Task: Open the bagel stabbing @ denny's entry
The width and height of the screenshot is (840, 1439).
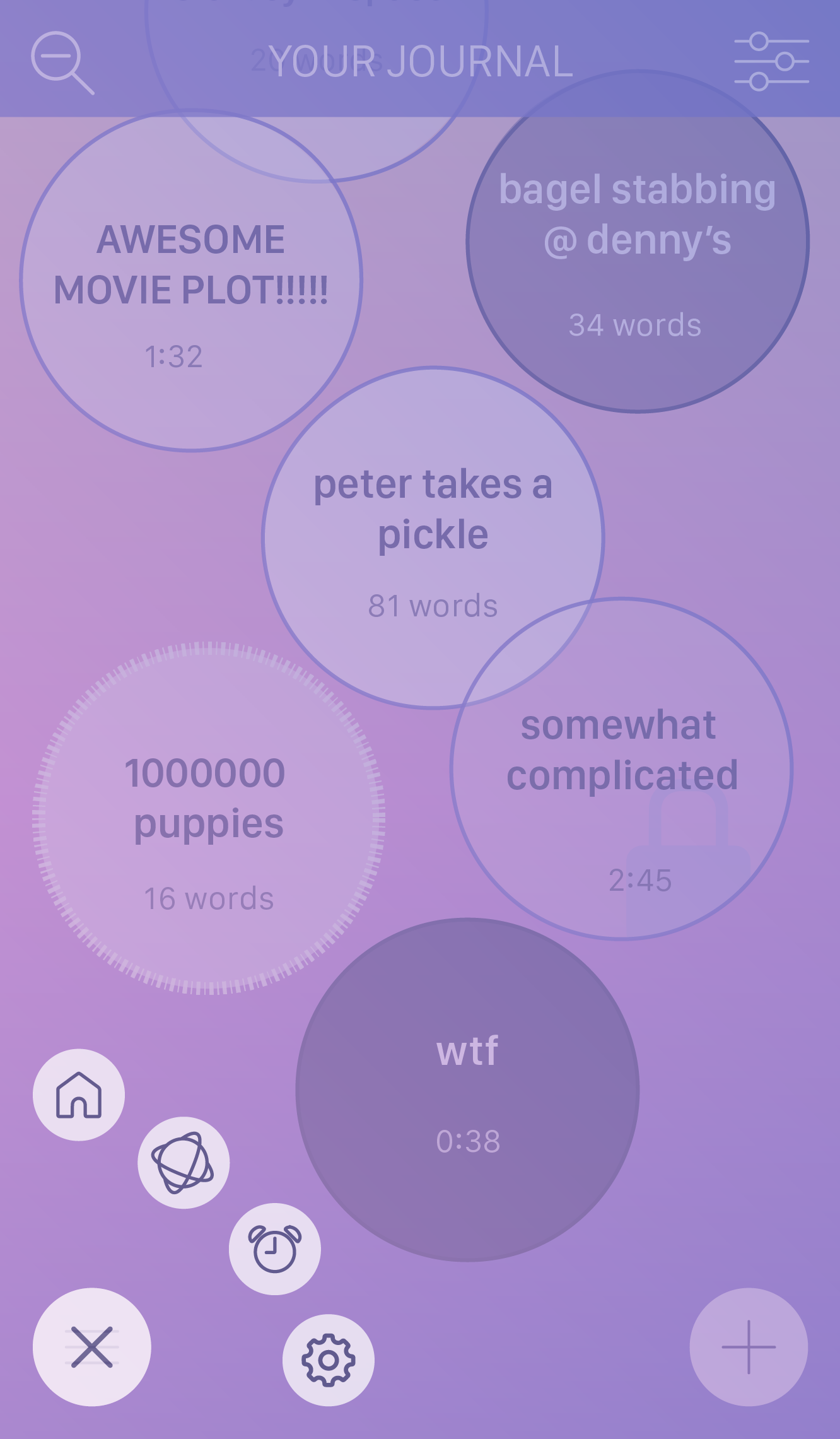Action: click(637, 242)
